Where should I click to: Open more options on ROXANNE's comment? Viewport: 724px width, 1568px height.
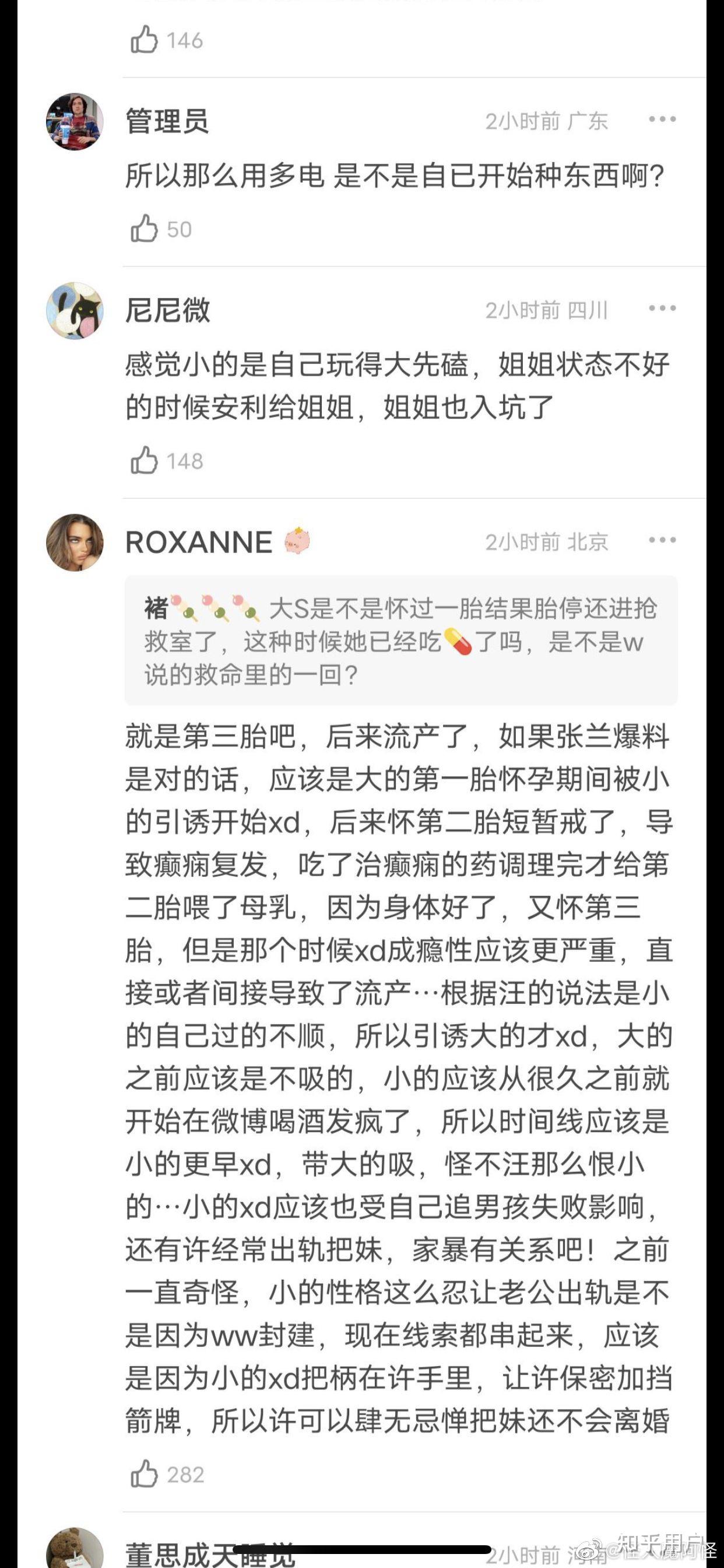click(x=662, y=540)
